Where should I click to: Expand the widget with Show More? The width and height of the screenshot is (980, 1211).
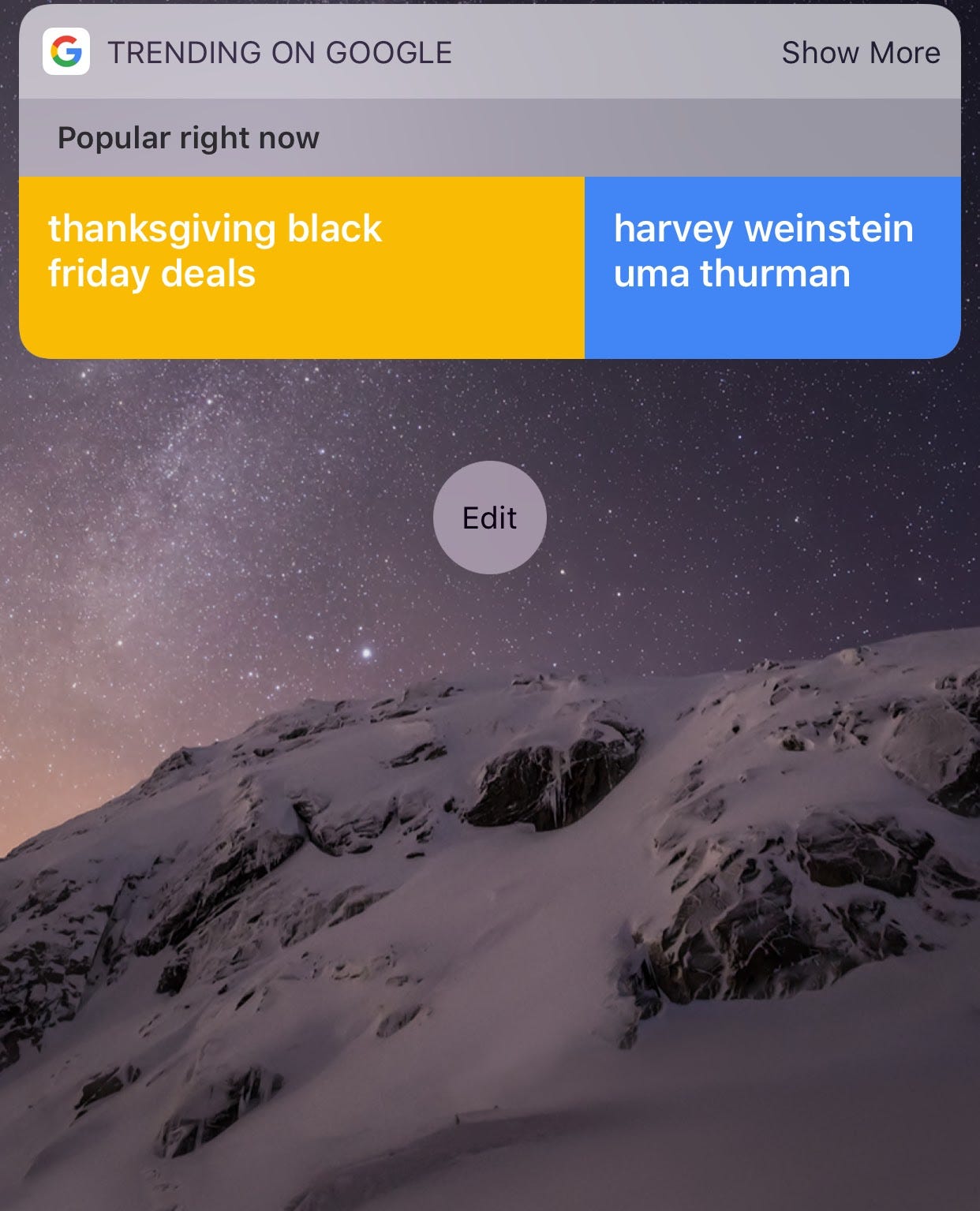click(860, 53)
